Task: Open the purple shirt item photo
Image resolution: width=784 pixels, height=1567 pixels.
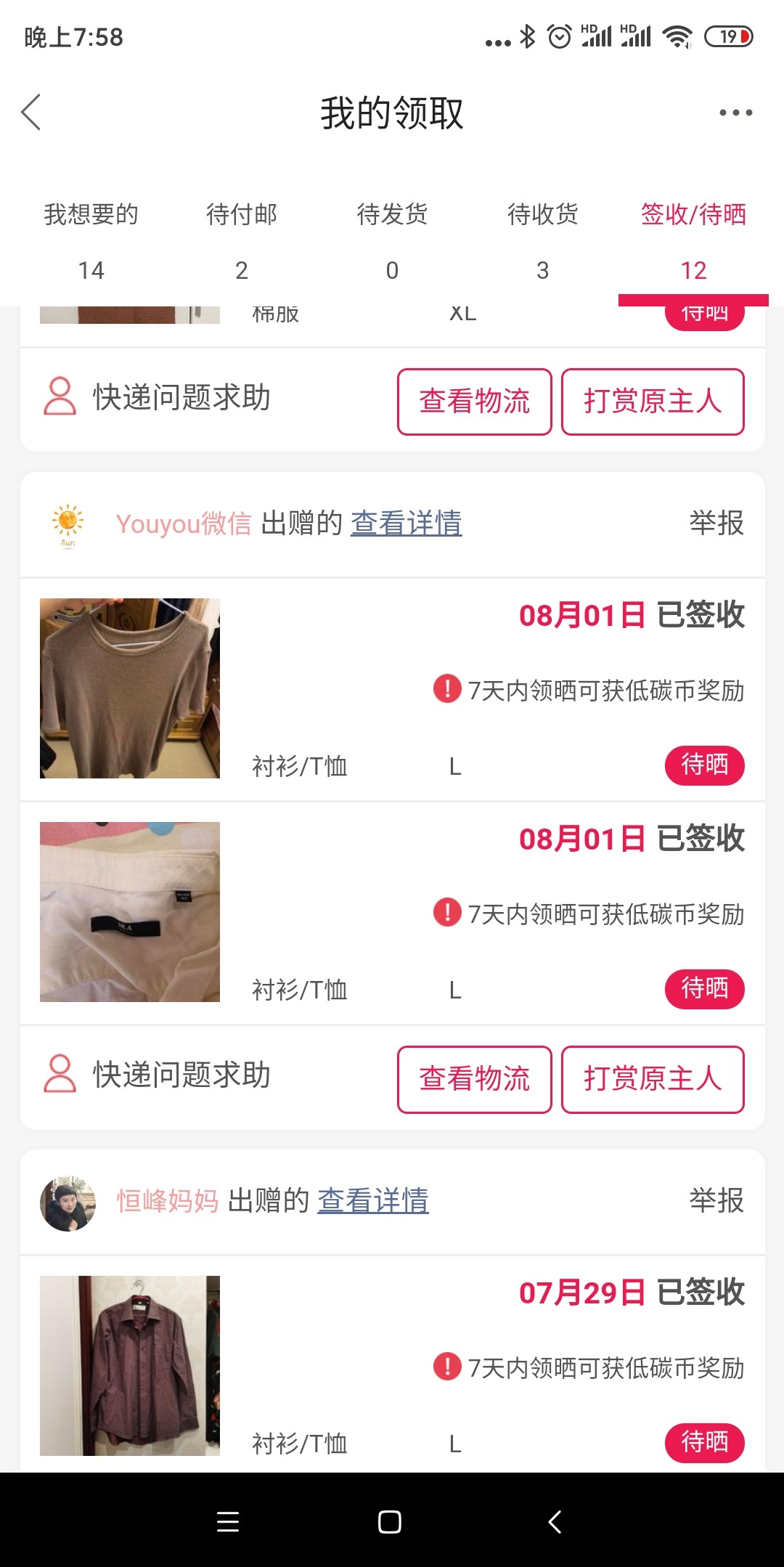Action: [x=130, y=1366]
